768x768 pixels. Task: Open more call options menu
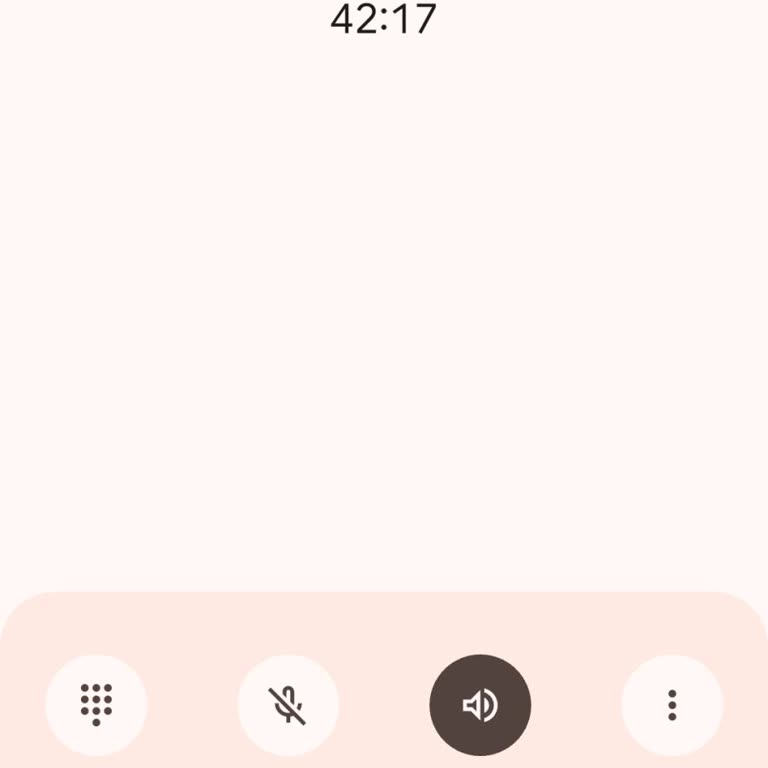pyautogui.click(x=672, y=705)
